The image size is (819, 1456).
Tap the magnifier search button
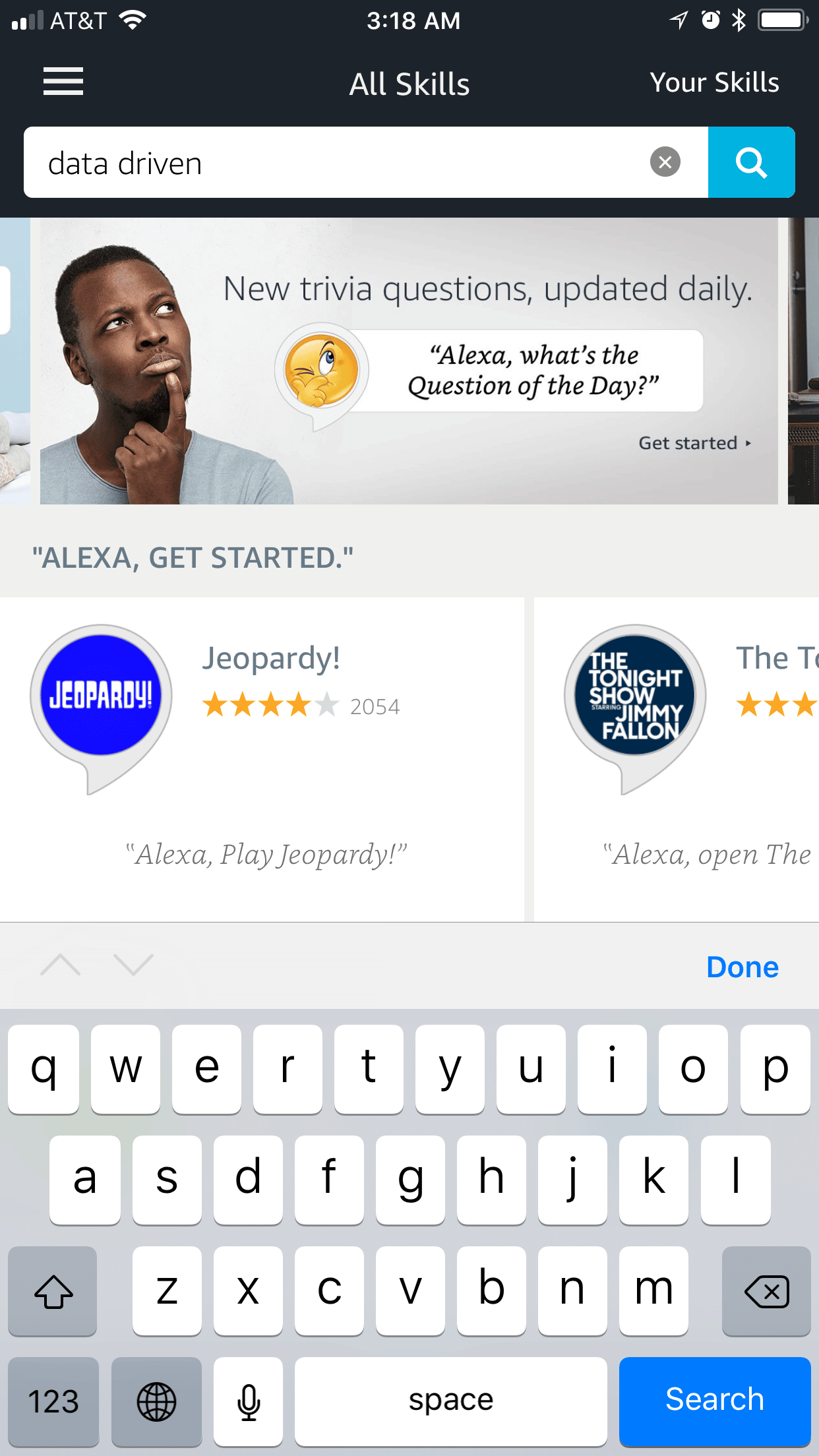click(x=751, y=162)
